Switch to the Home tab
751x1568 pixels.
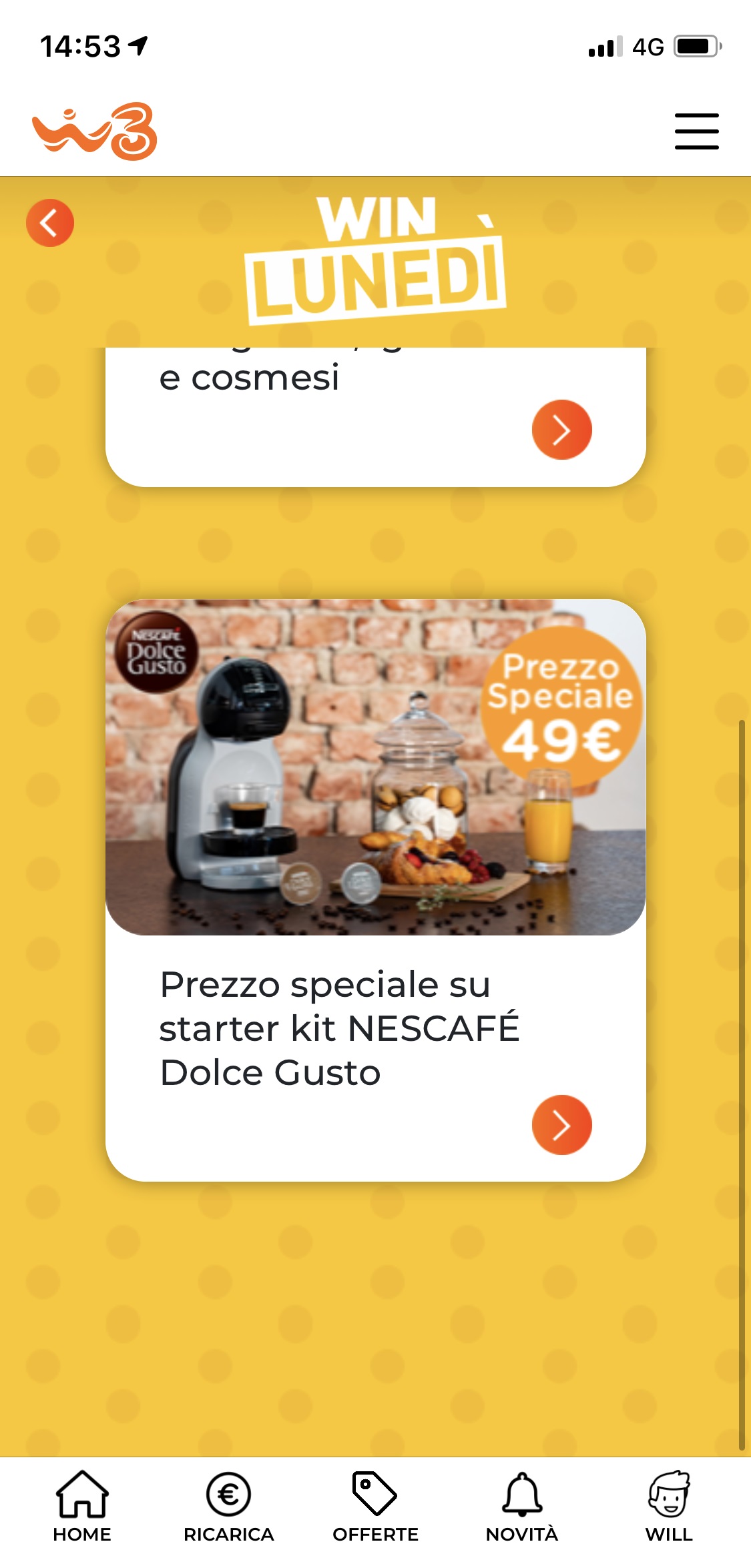tap(82, 1507)
